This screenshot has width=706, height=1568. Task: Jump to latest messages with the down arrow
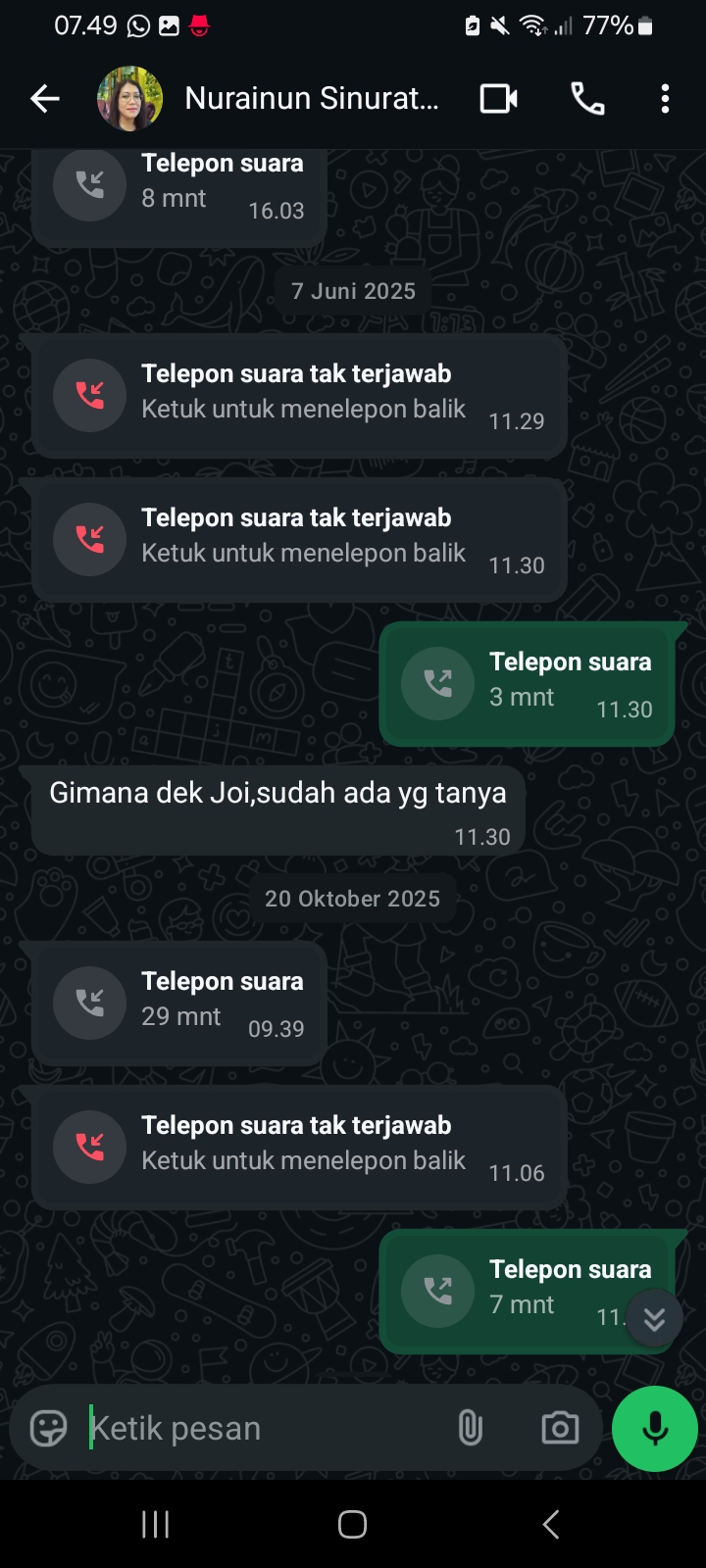tap(654, 1319)
